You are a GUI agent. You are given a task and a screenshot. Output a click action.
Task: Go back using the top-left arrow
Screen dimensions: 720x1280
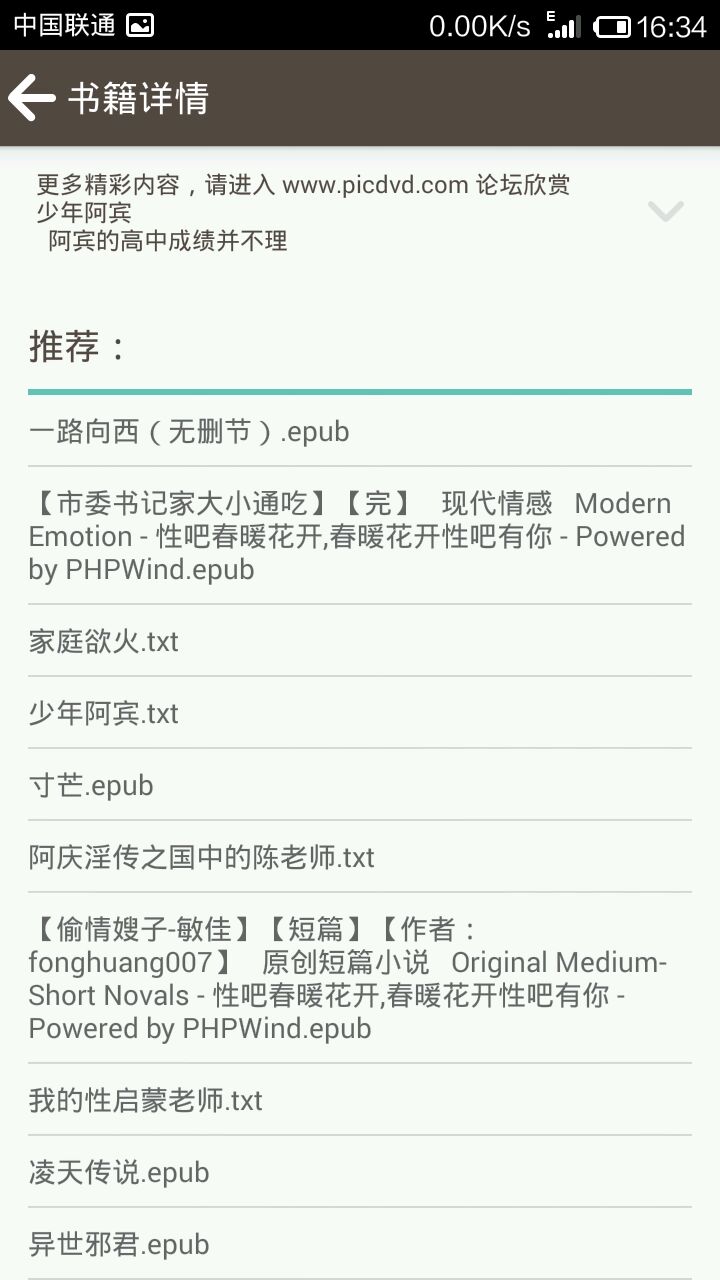(x=32, y=98)
